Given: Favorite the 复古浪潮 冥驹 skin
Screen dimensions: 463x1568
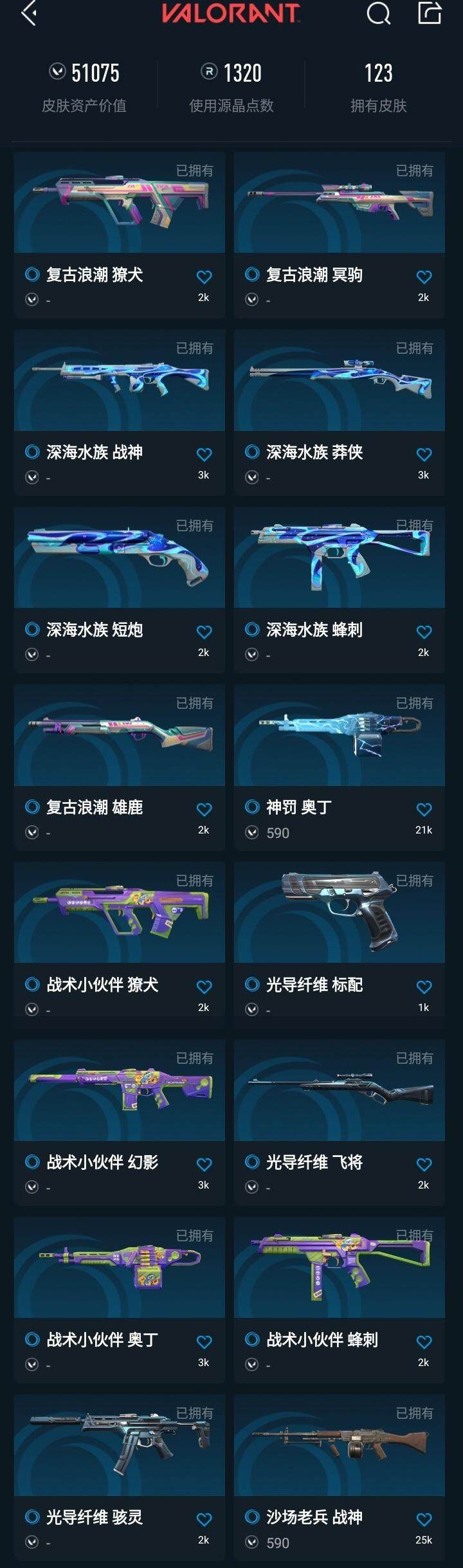Looking at the screenshot, I should coord(424,277).
